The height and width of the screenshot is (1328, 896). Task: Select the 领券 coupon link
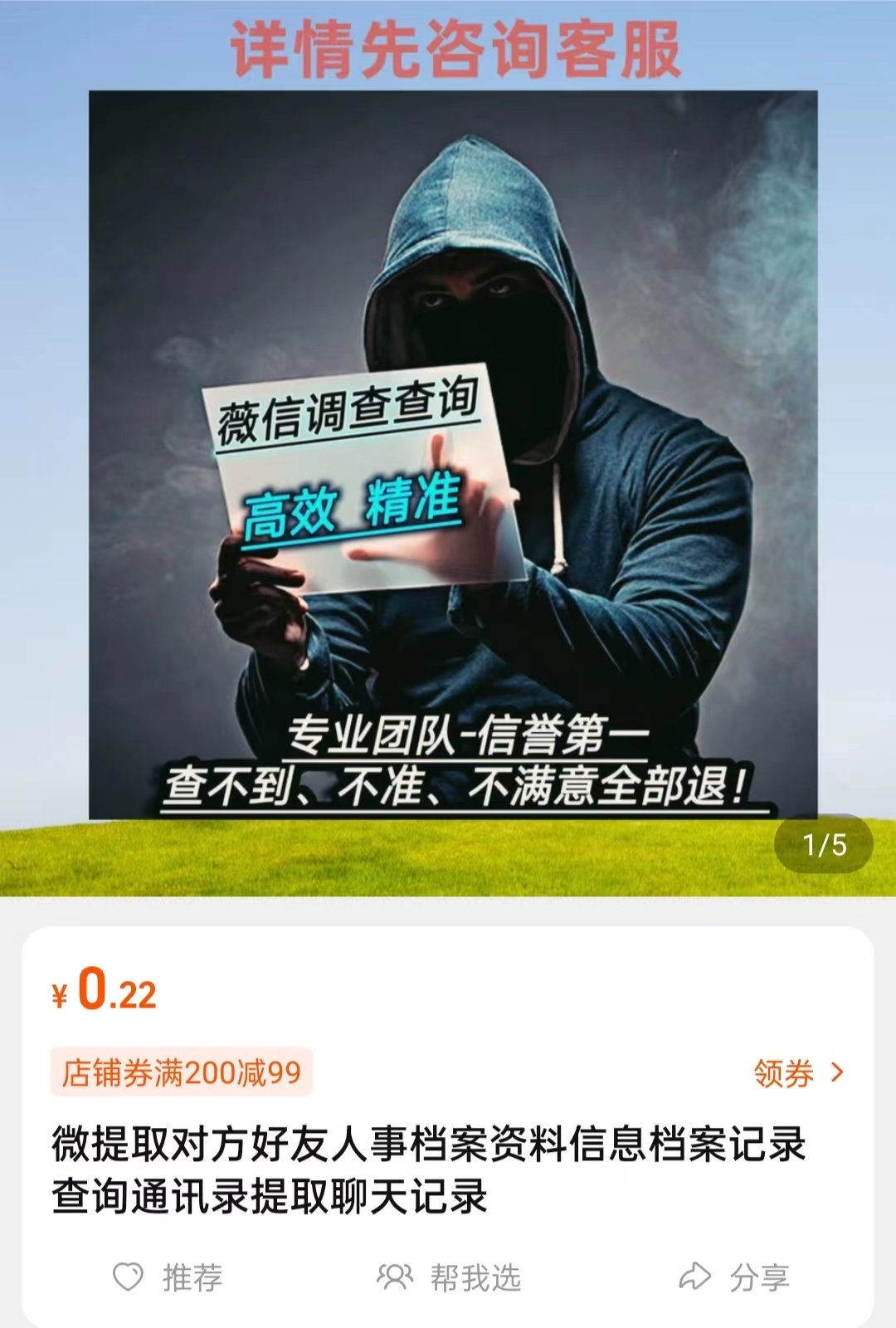pos(784,1072)
